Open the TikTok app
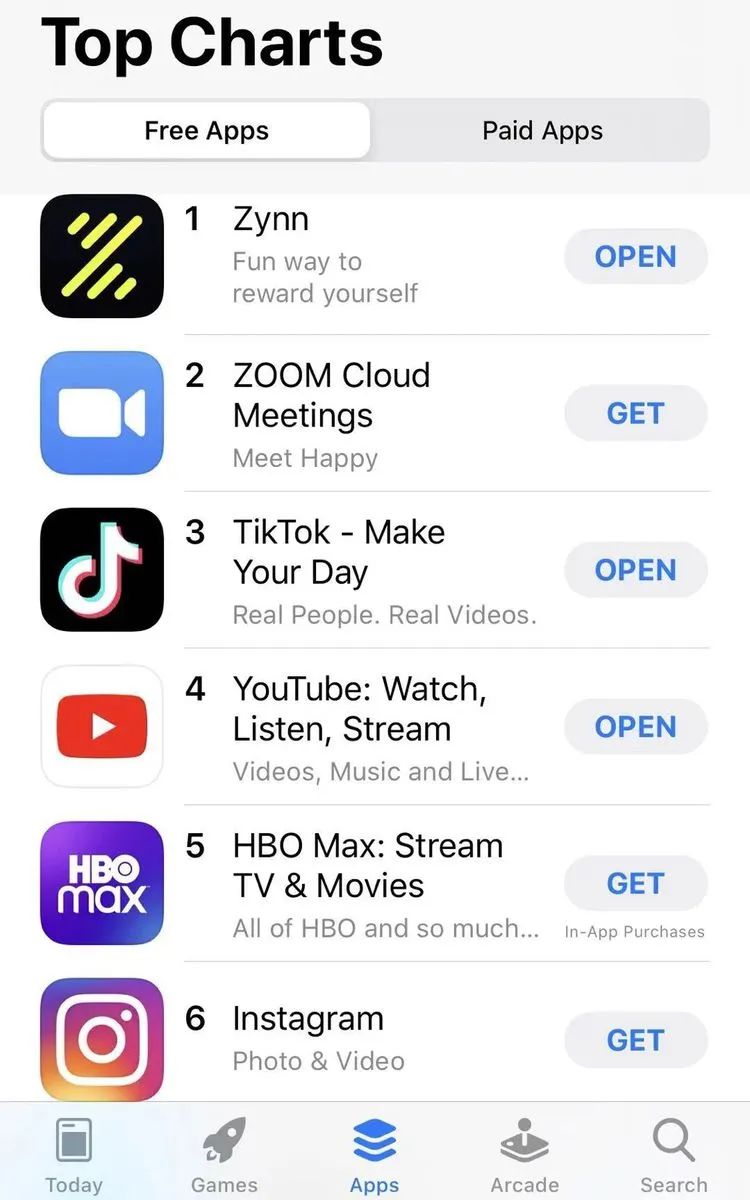The height and width of the screenshot is (1200, 750). 635,570
